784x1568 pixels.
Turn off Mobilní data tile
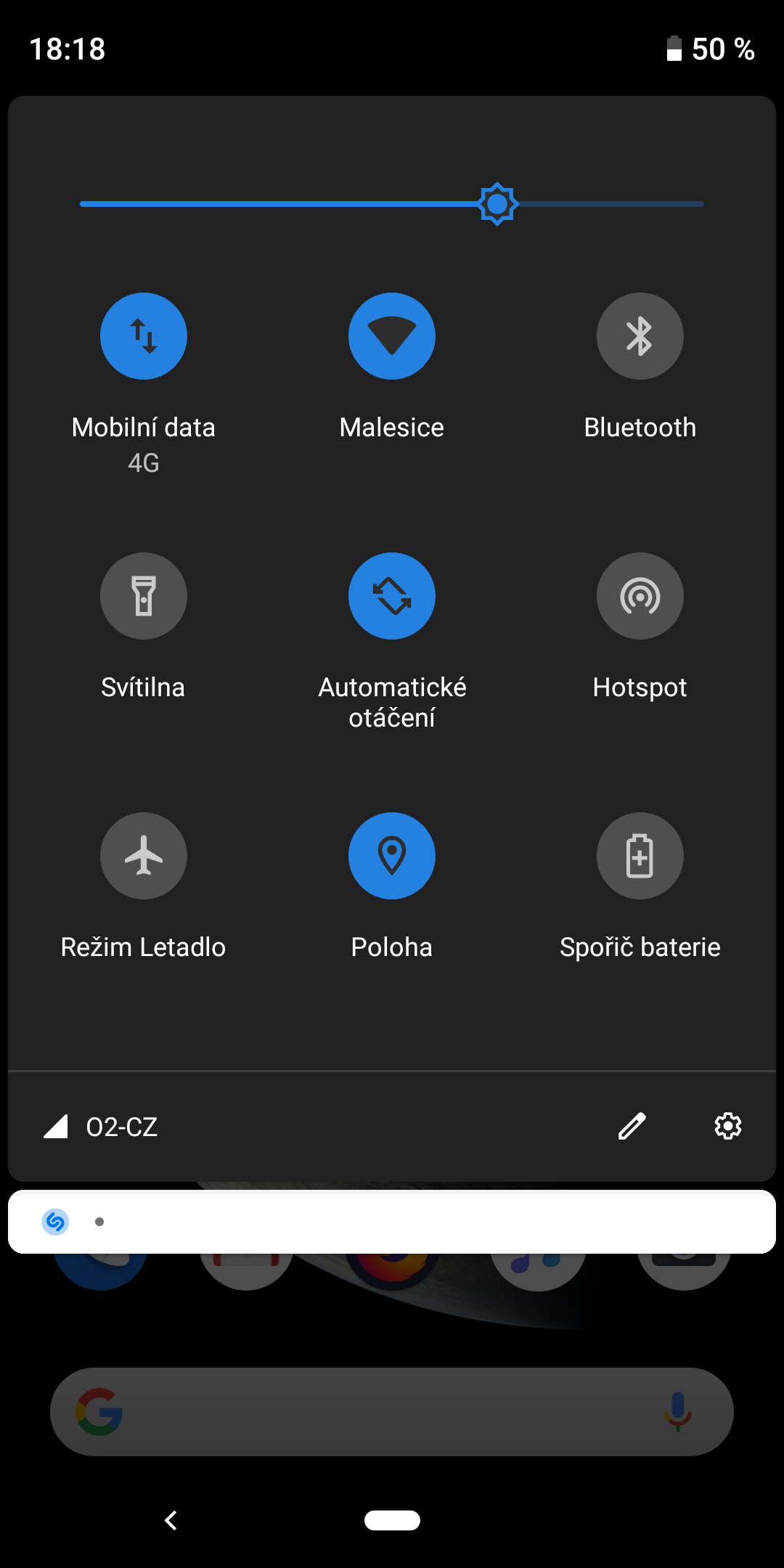coord(144,336)
